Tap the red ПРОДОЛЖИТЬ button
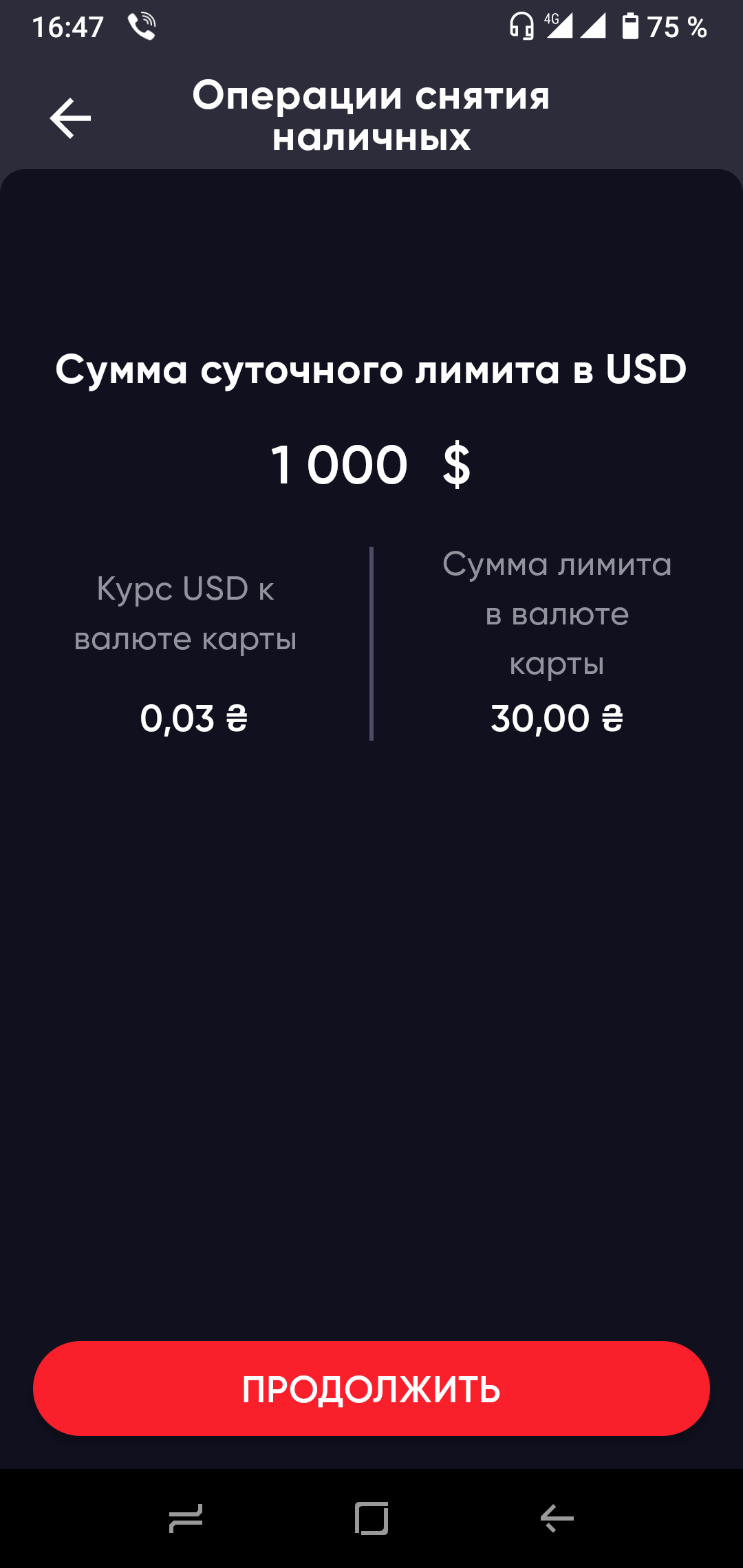 click(371, 1389)
